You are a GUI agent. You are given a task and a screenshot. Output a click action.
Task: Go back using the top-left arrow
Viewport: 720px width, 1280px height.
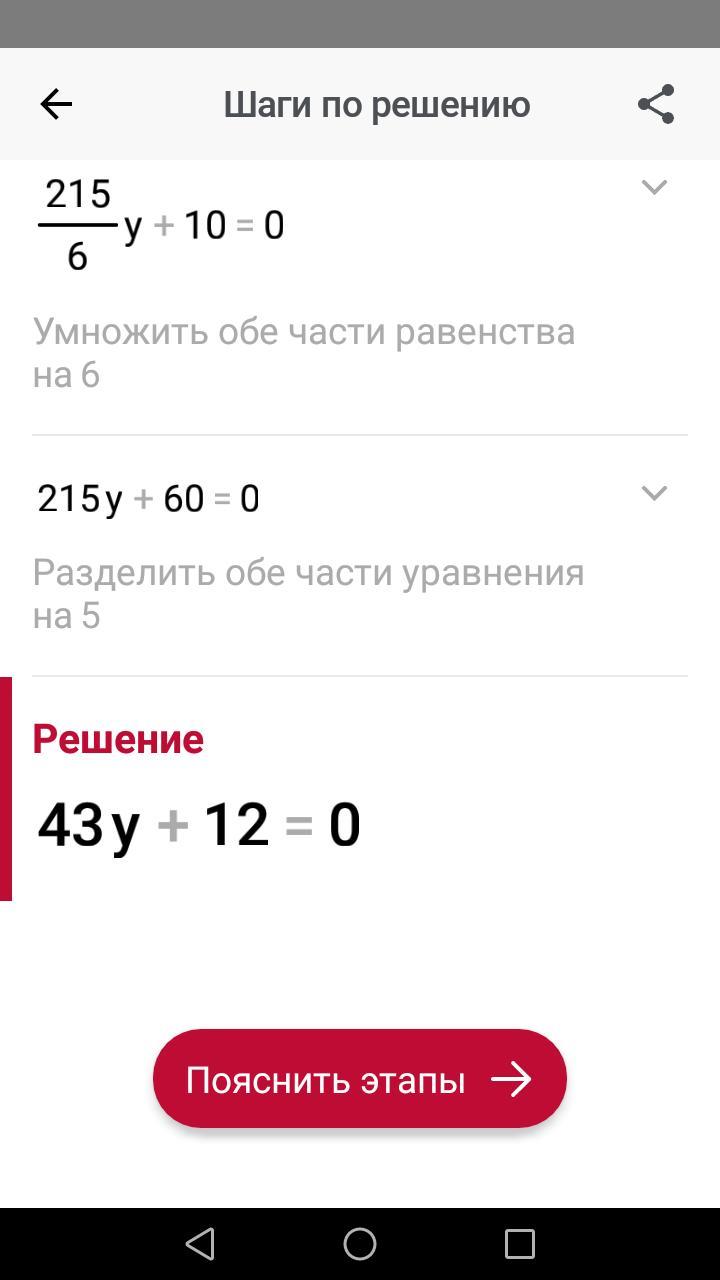(56, 104)
